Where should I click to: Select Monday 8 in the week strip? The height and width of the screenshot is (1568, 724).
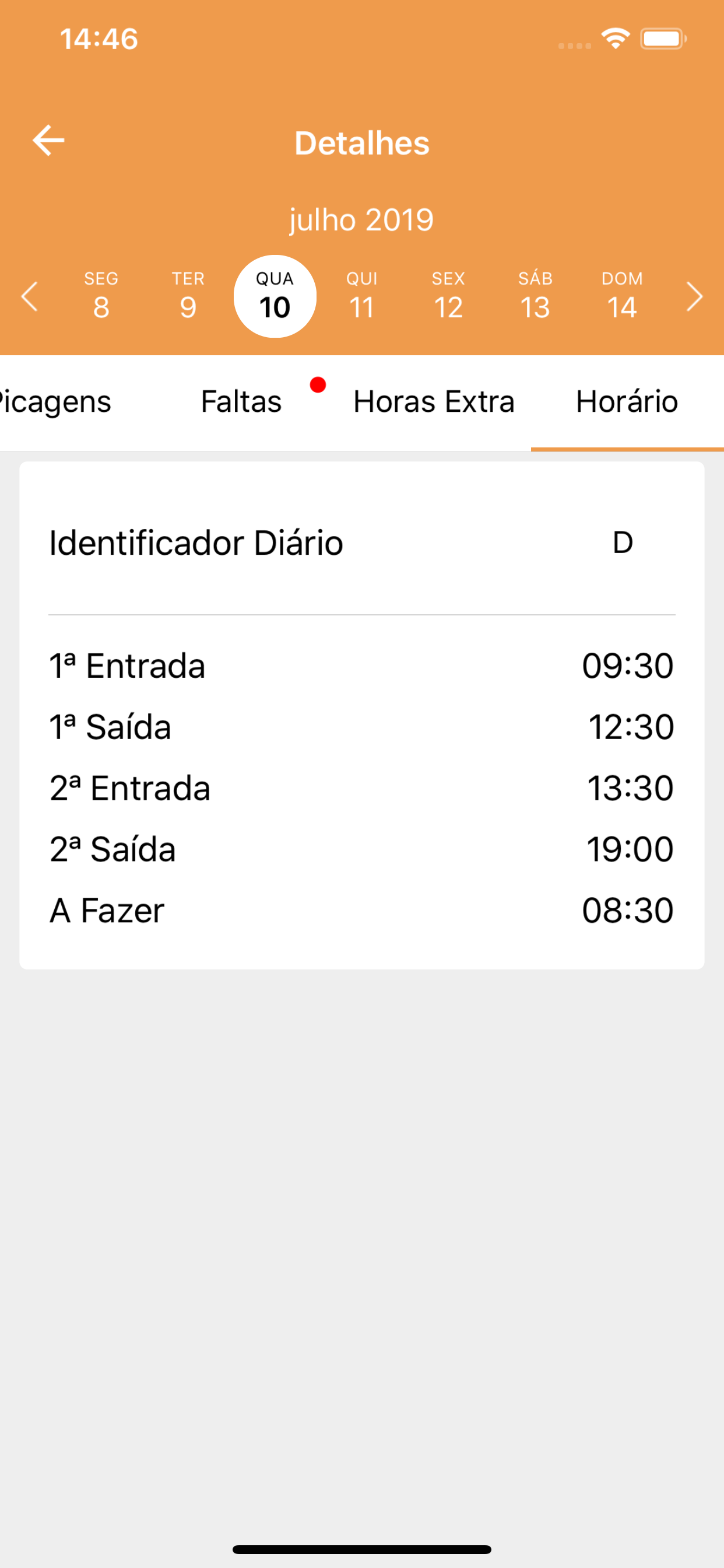(x=101, y=296)
